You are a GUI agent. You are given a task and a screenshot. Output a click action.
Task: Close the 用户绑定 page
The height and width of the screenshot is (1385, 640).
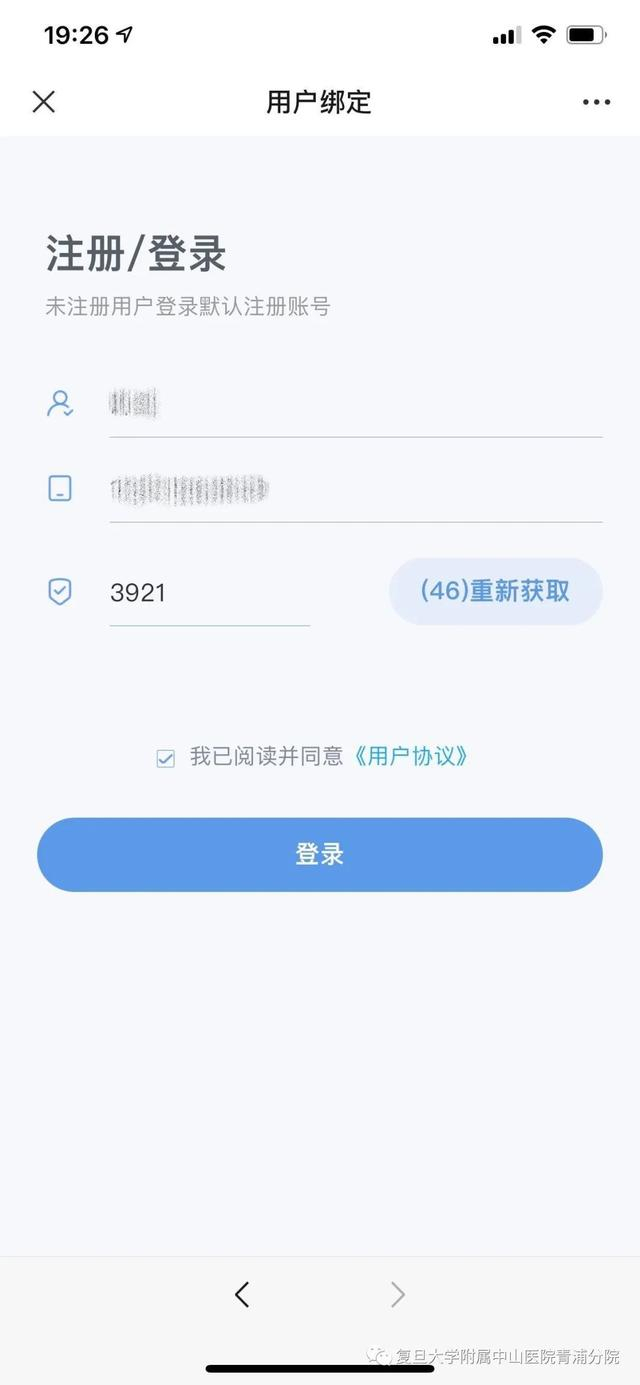(44, 101)
